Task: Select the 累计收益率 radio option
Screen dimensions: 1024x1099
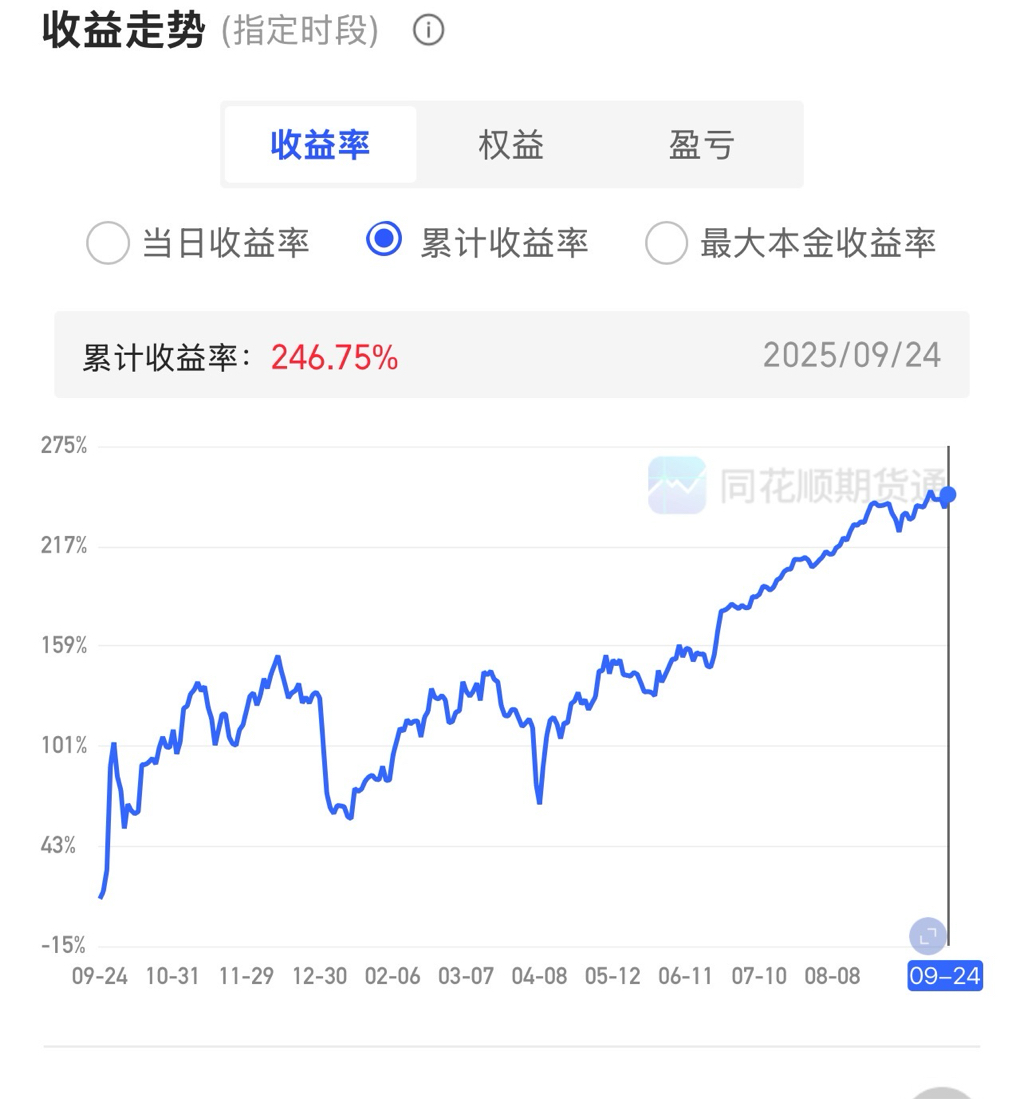Action: [384, 241]
